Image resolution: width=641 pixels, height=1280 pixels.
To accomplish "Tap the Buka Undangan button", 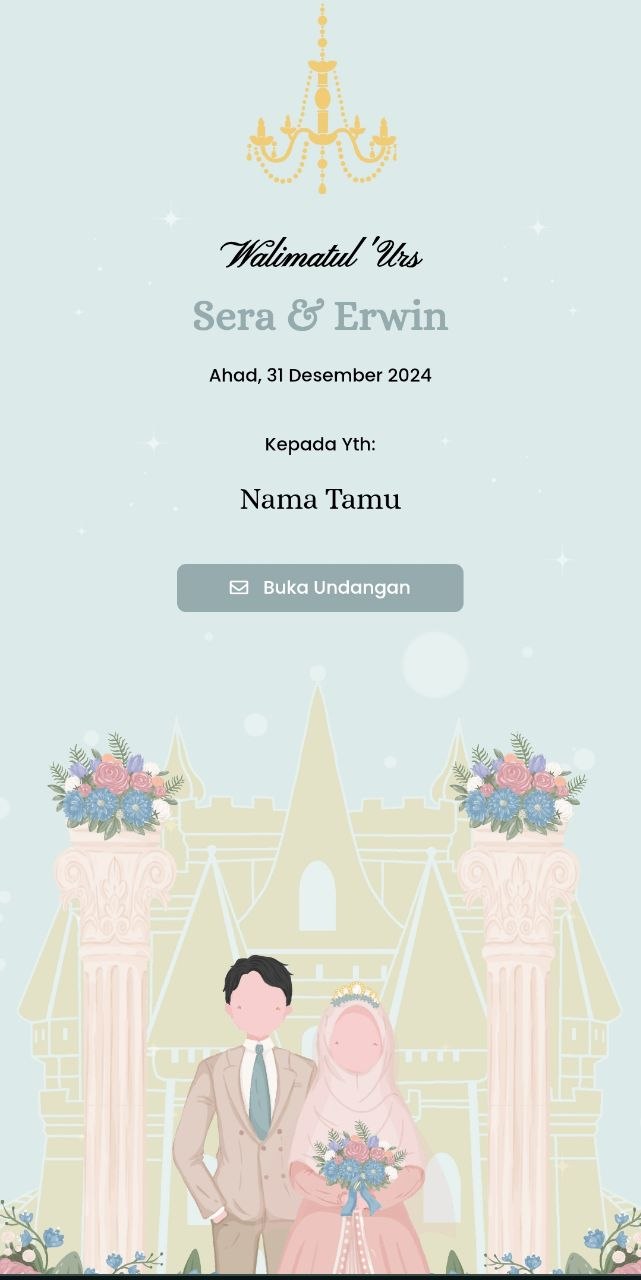I will [320, 588].
